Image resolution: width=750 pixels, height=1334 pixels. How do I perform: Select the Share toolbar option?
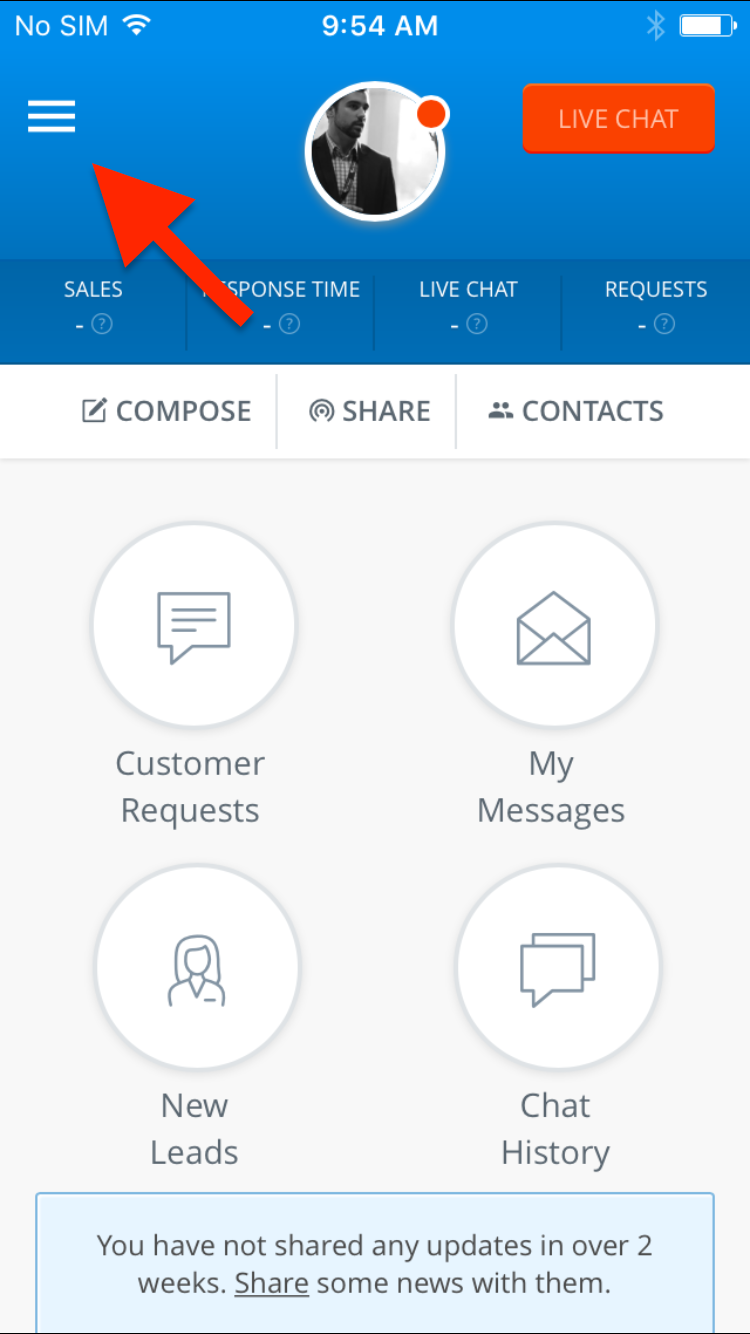(x=369, y=411)
